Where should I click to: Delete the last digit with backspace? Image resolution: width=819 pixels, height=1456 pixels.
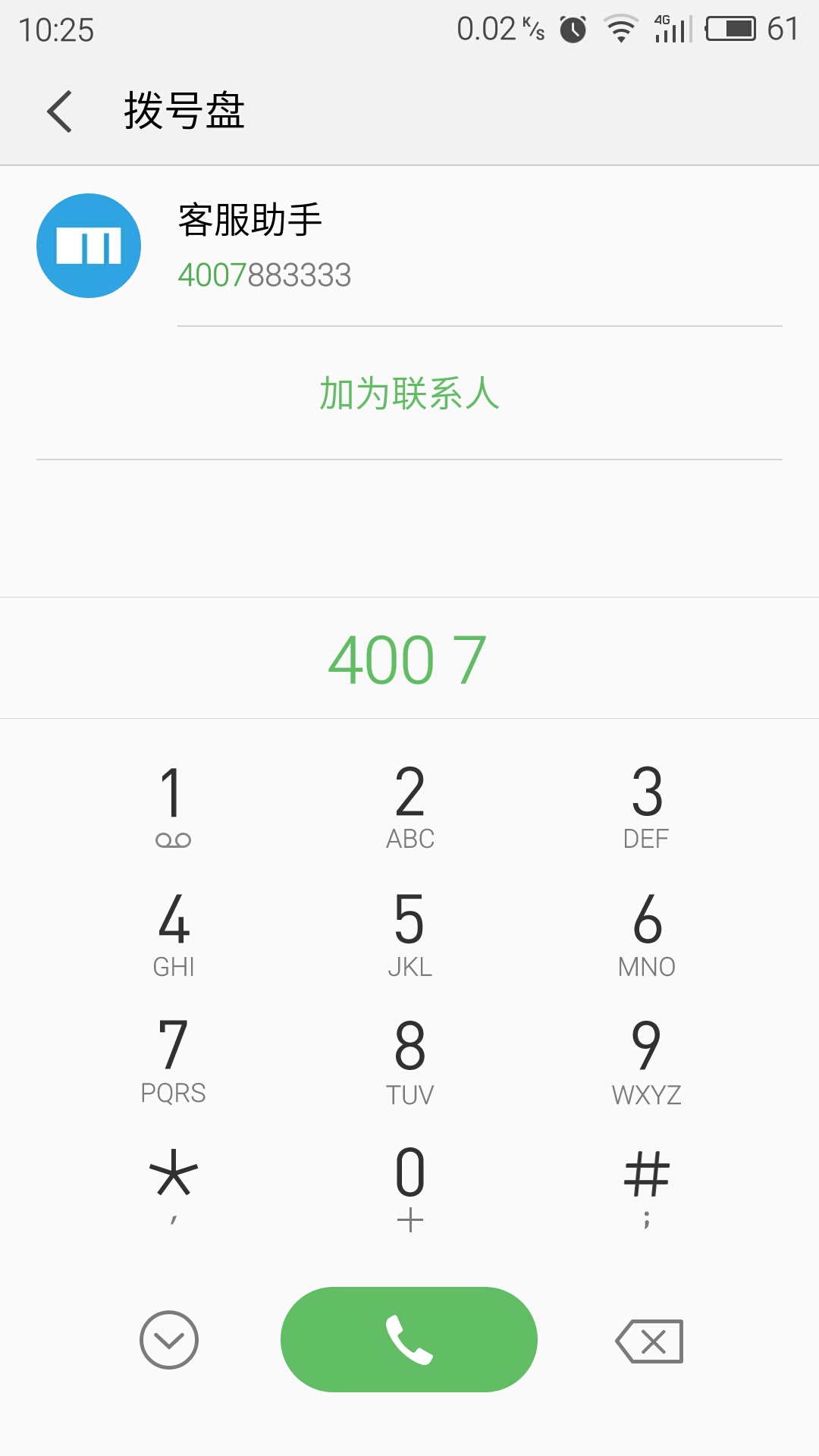click(x=649, y=1341)
